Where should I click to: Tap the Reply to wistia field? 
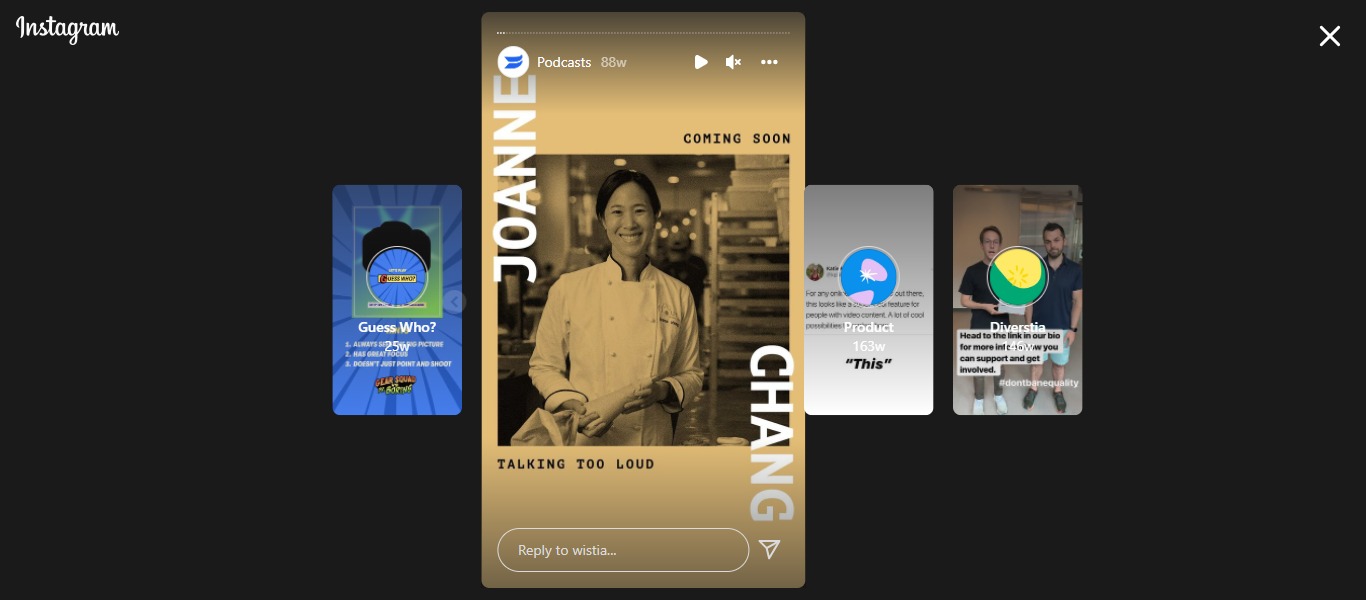(622, 550)
